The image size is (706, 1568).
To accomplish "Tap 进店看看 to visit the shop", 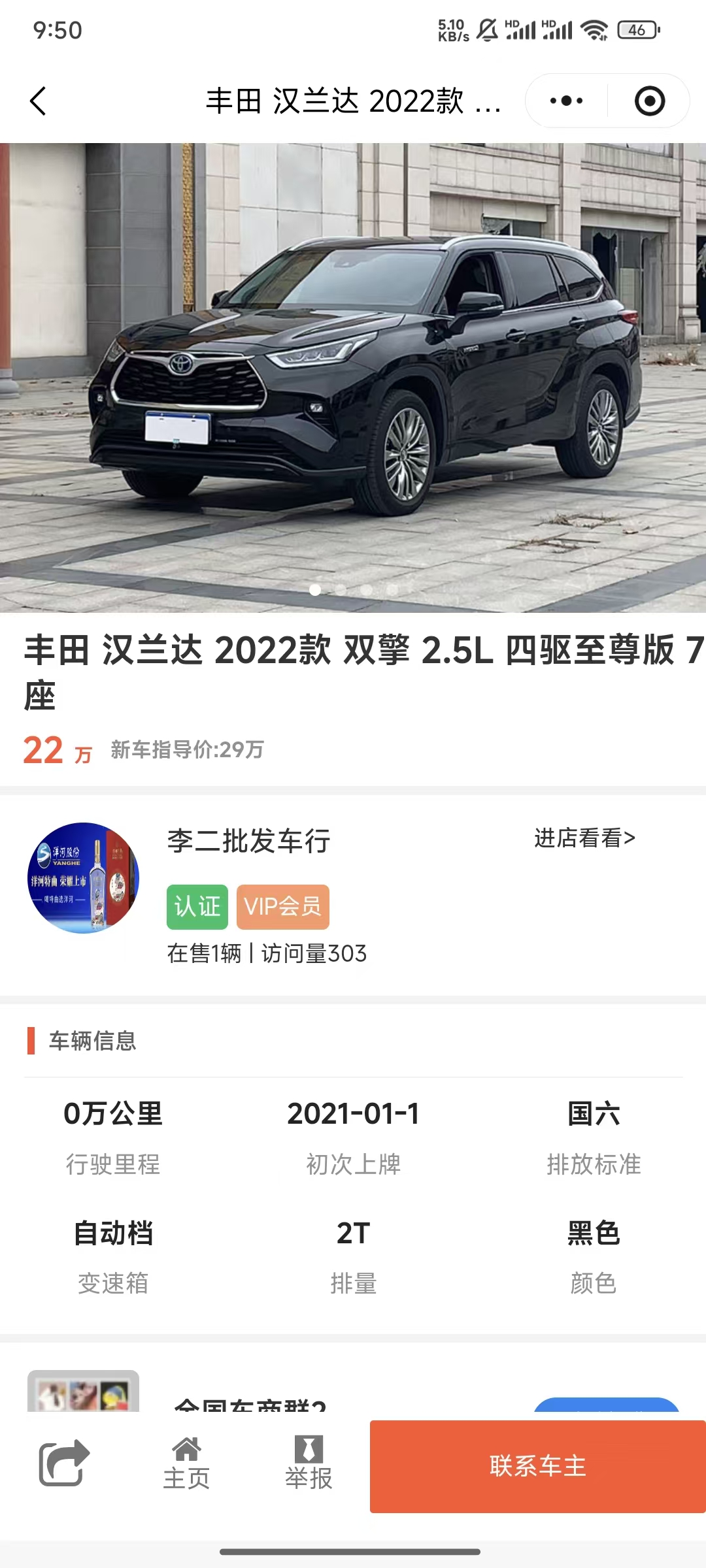I will [x=584, y=838].
